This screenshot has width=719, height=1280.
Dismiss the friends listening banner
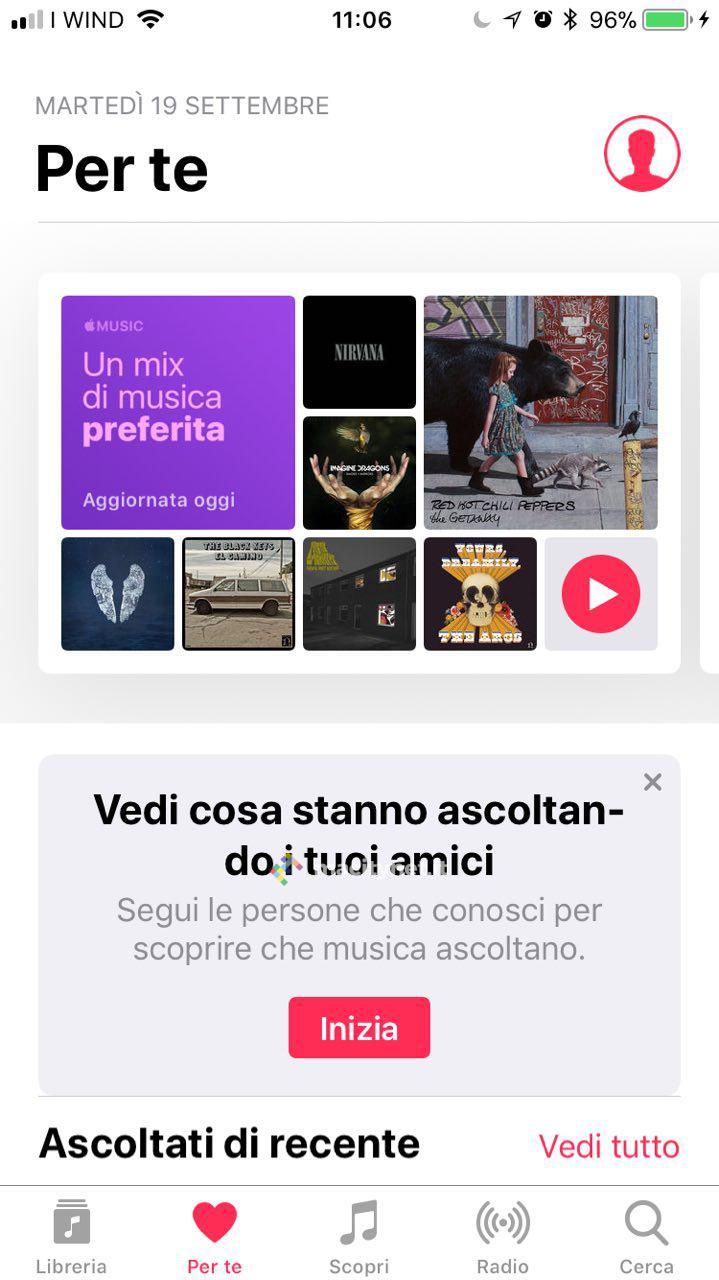[653, 782]
